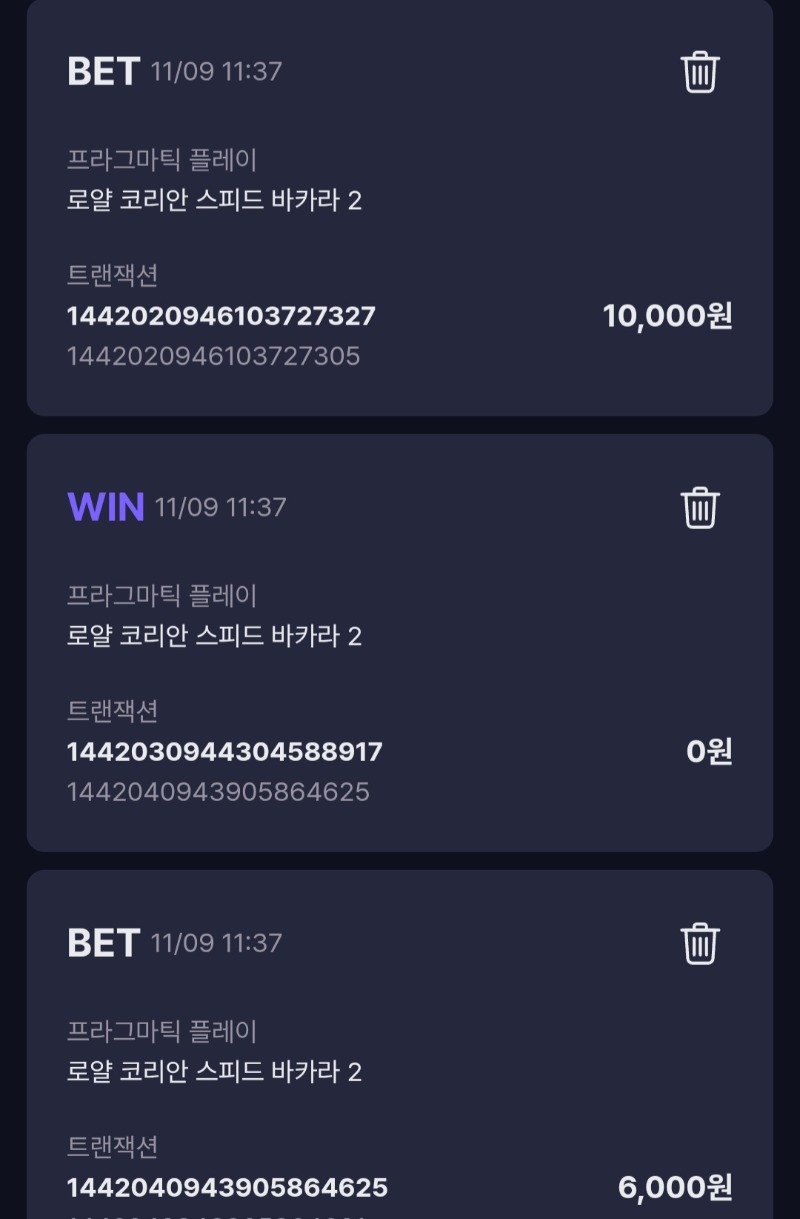Viewport: 800px width, 1219px height.
Task: Tap the 10,000원 amount on the first BET
Action: click(666, 316)
